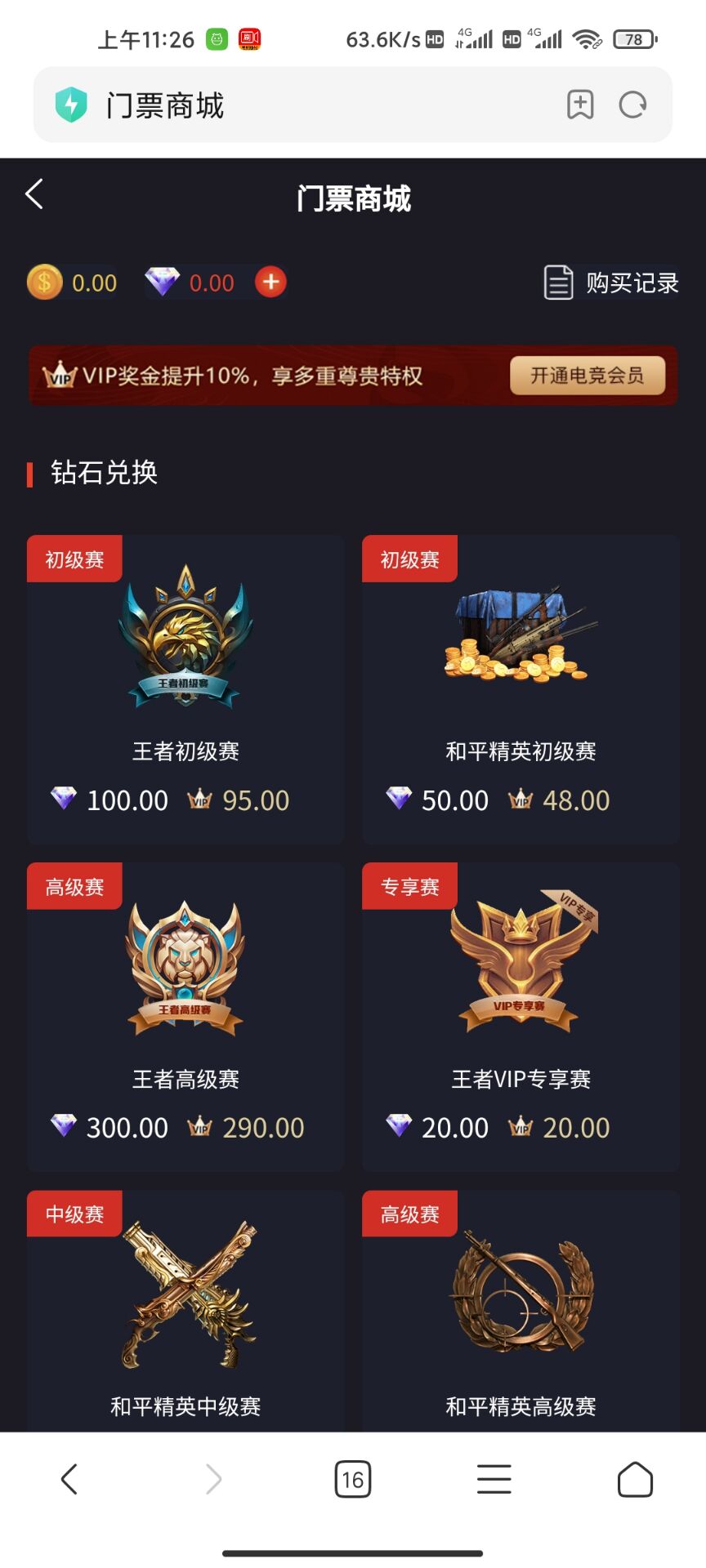Navigate back in browser toolbar
Viewport: 706px width, 1568px height.
pyautogui.click(x=70, y=1479)
